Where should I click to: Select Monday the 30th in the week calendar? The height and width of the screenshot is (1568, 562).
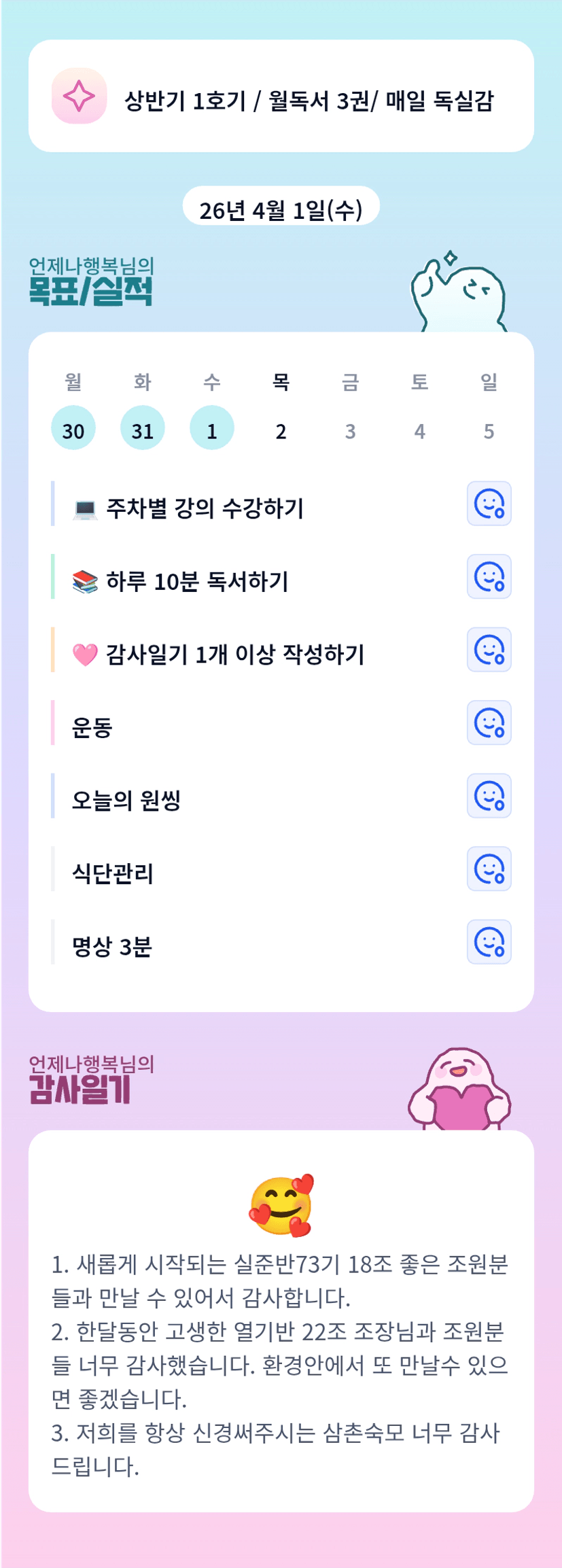coord(73,428)
